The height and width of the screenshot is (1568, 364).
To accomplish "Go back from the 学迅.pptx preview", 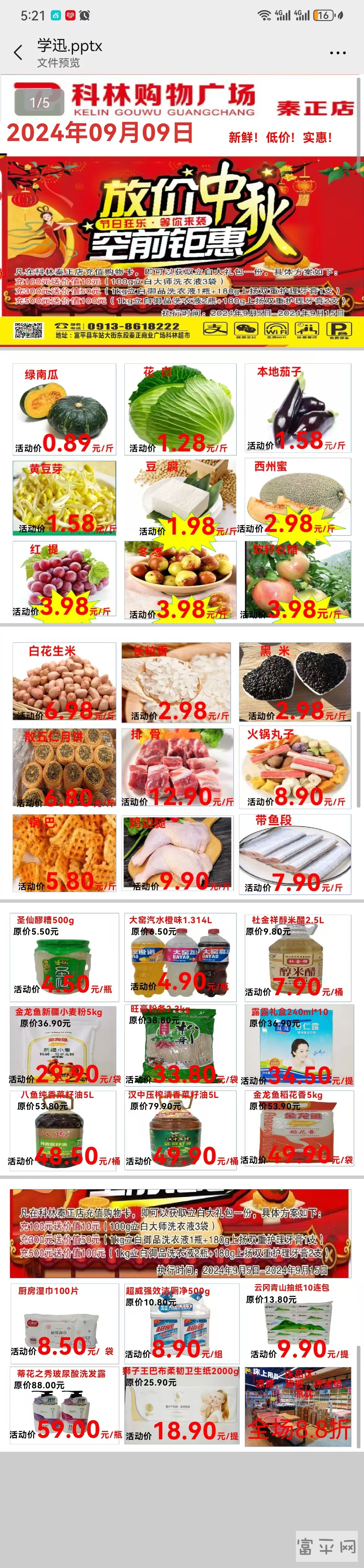I will point(18,53).
